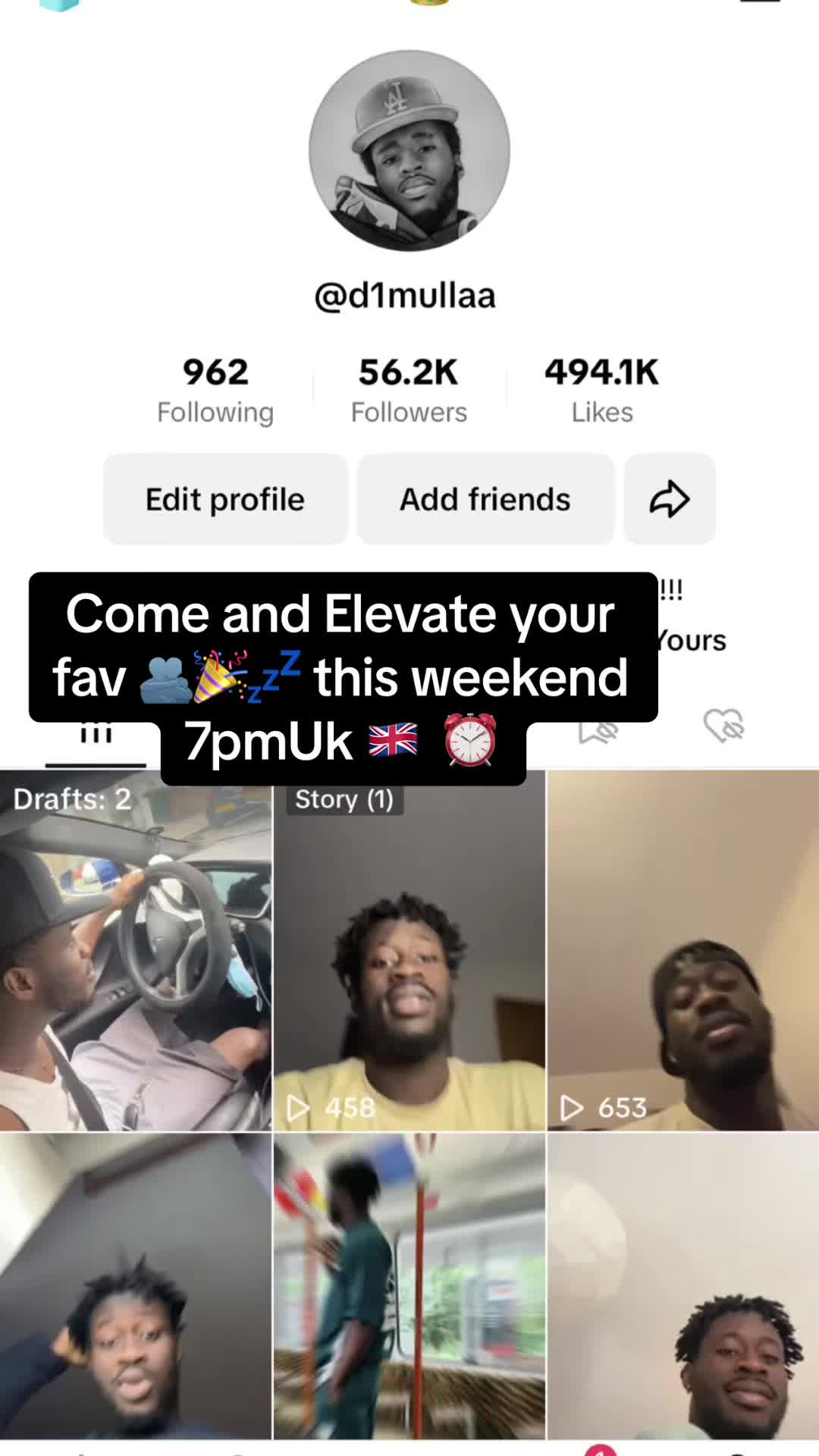Screen dimensions: 819x1456
Task: Switch to the private liked videos tab
Action: [x=723, y=726]
